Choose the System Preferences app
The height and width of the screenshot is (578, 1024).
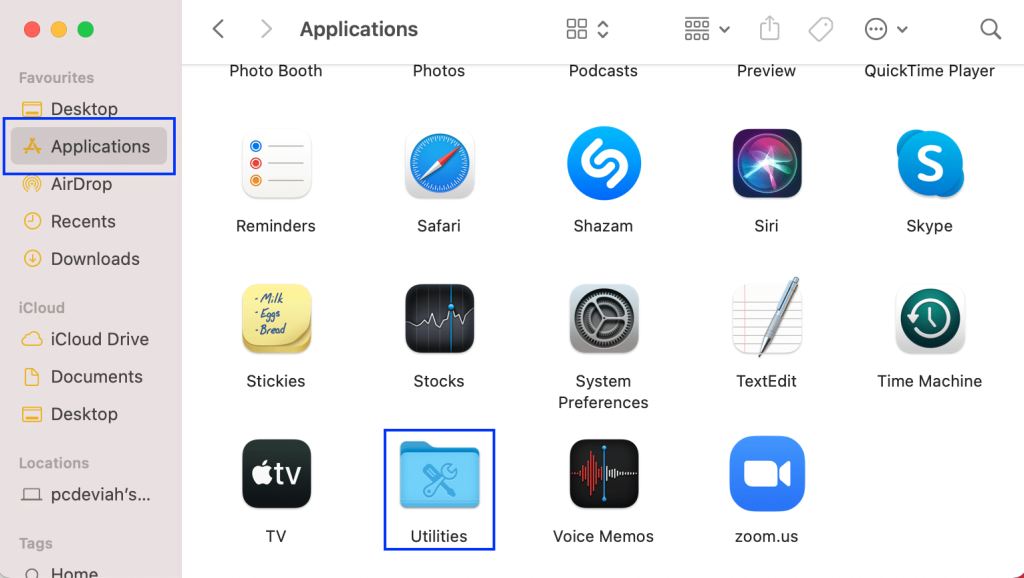[603, 319]
